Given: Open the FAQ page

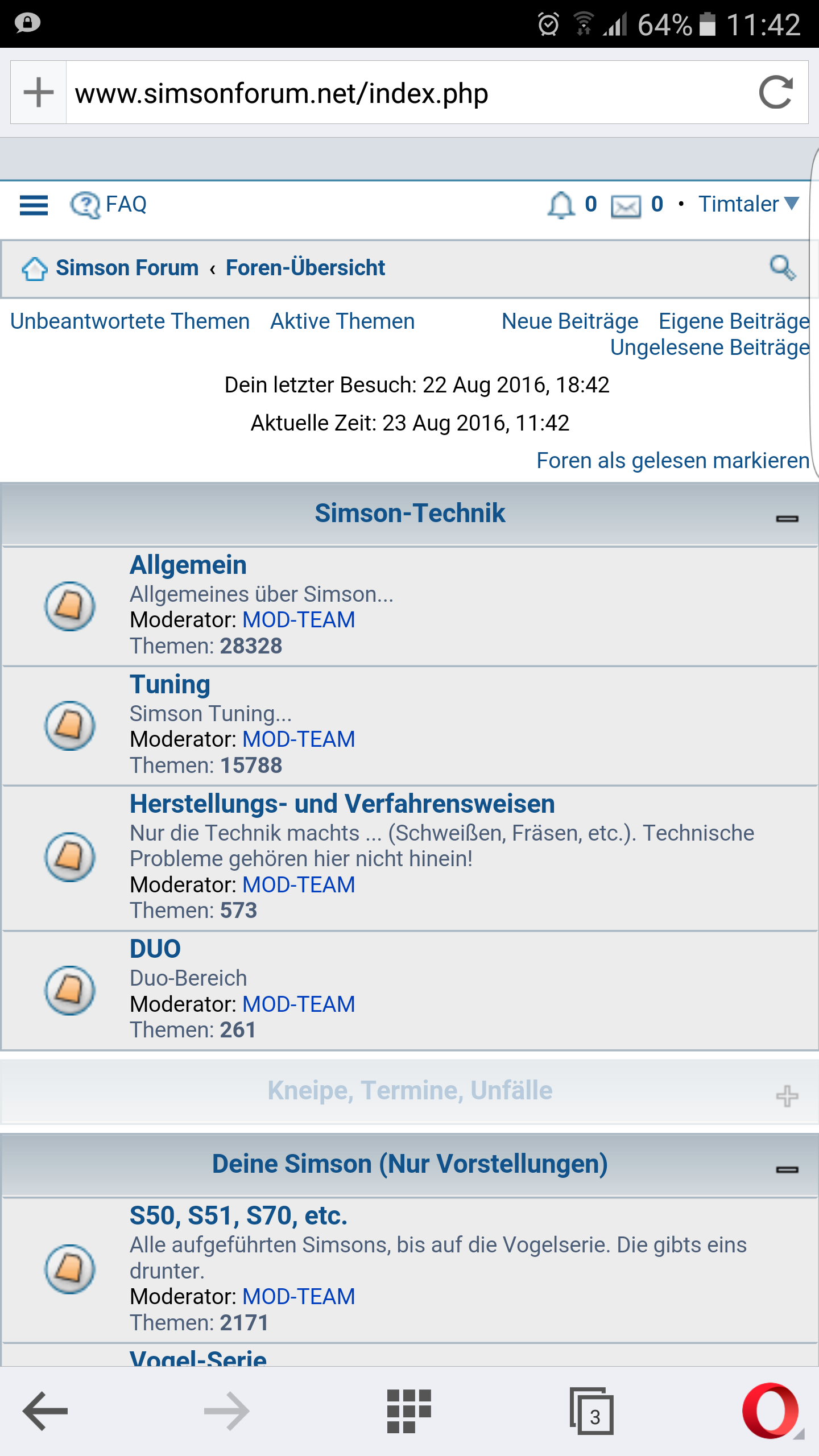Looking at the screenshot, I should coord(109,205).
